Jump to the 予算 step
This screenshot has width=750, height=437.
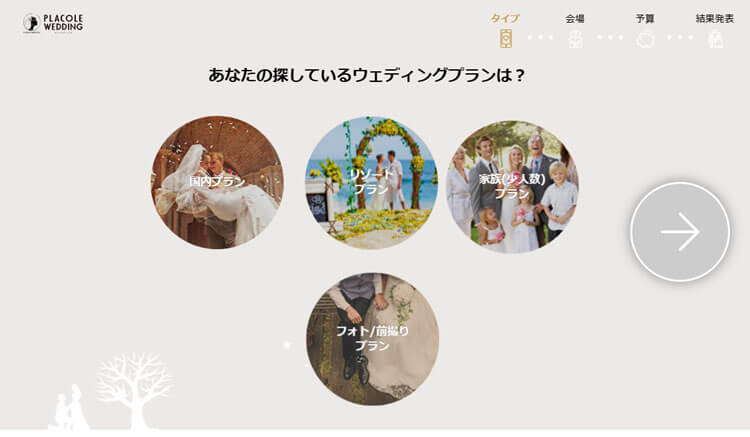[x=645, y=31]
